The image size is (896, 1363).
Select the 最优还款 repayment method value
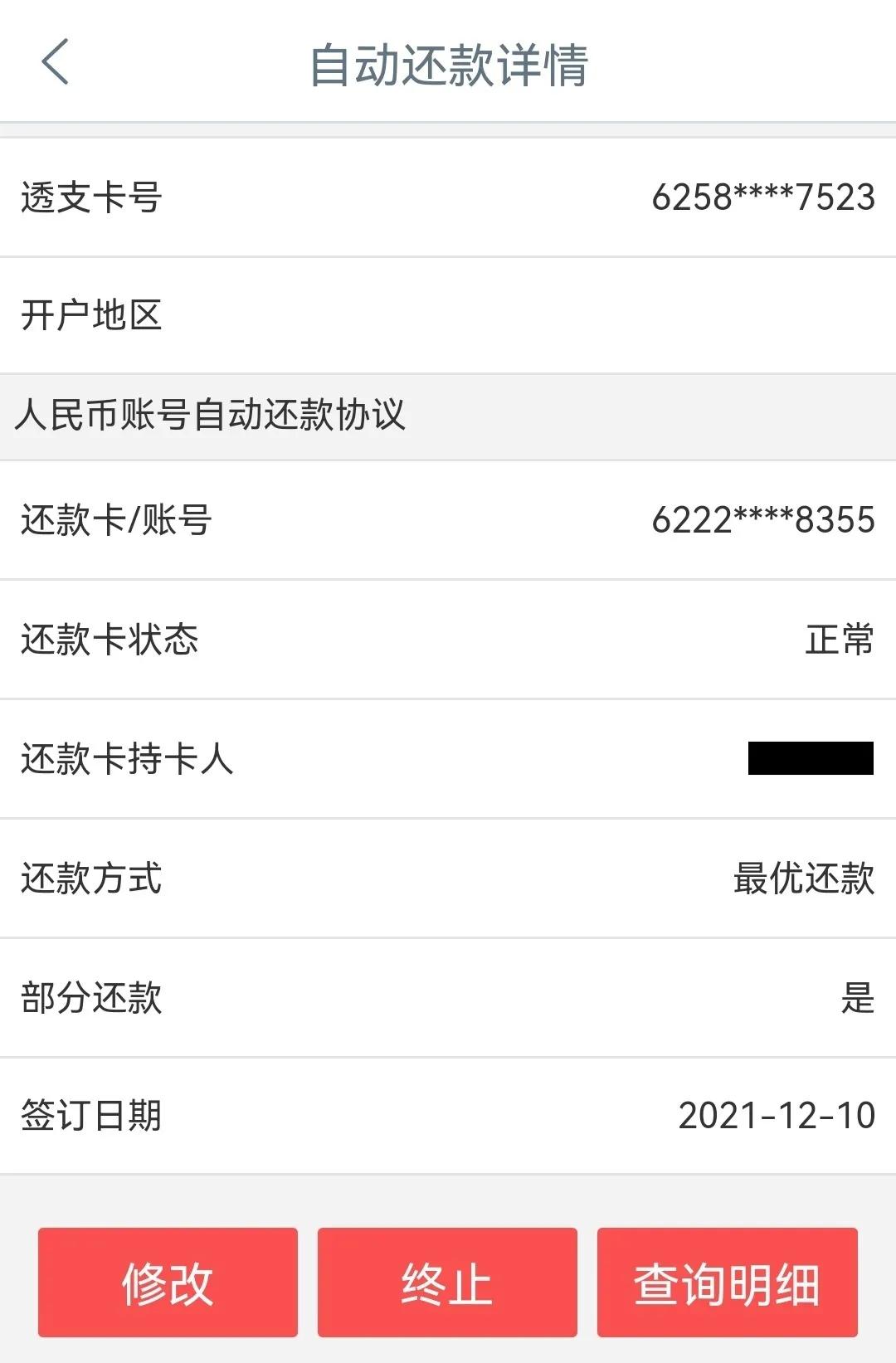801,875
